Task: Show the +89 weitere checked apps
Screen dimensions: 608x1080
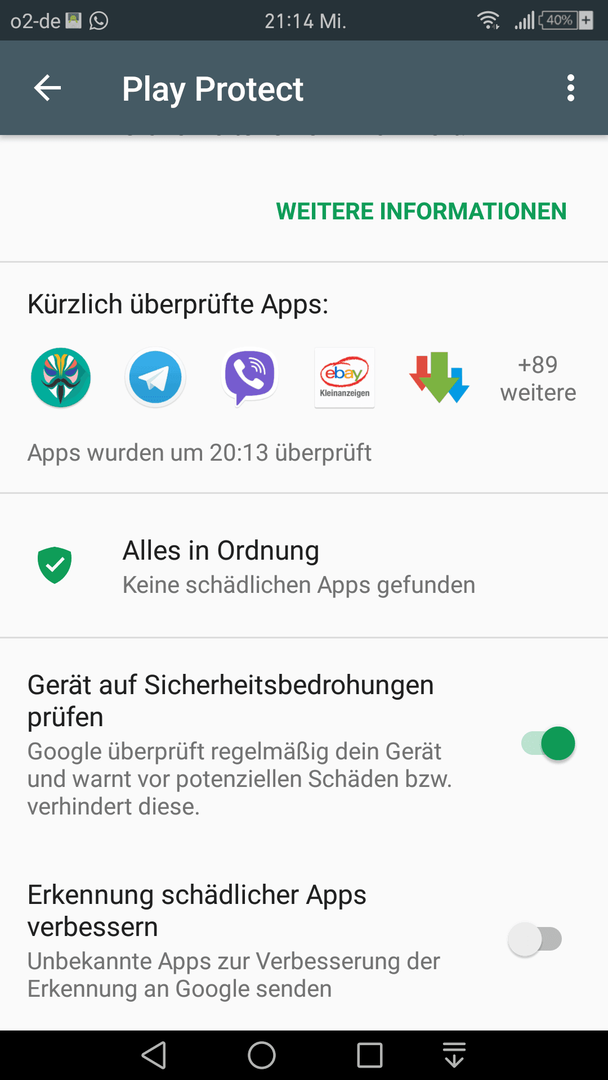Action: (x=538, y=378)
